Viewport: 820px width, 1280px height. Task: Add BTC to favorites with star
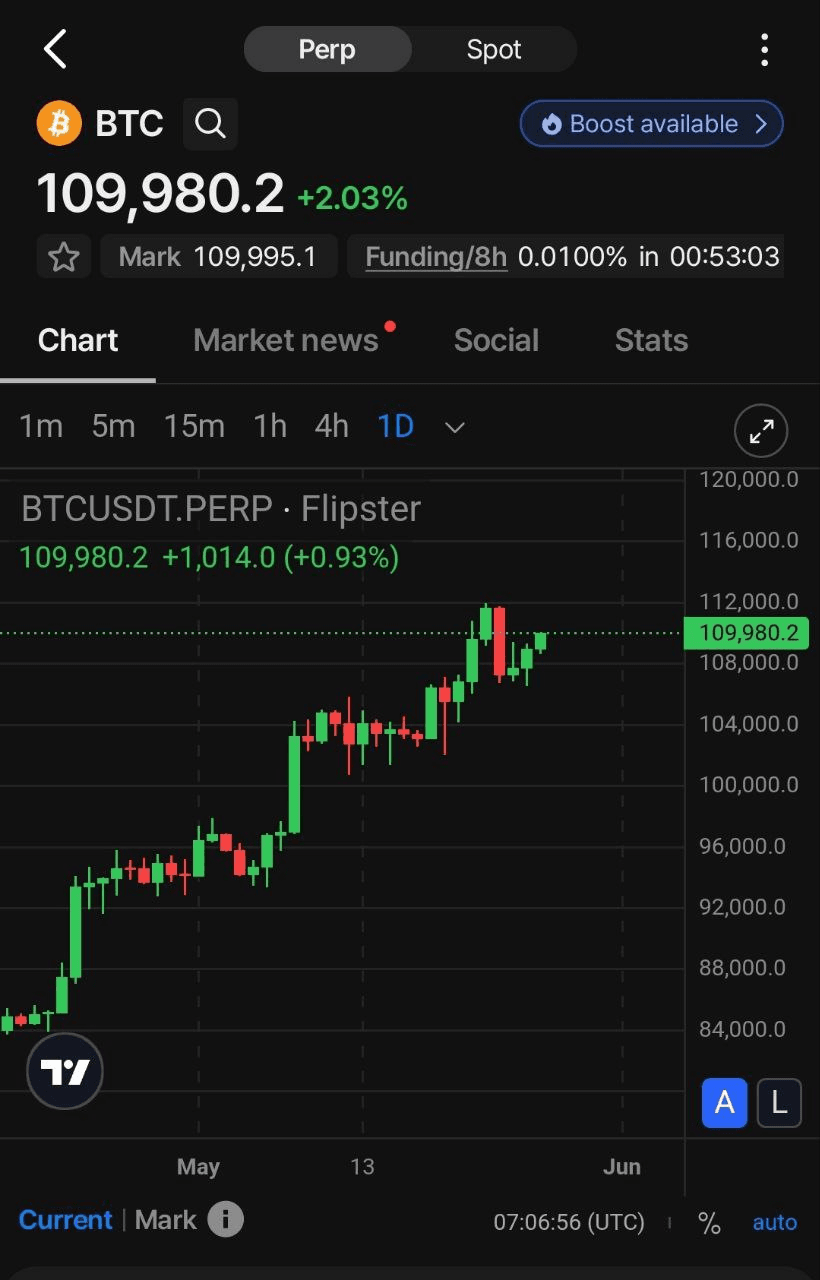pos(64,257)
